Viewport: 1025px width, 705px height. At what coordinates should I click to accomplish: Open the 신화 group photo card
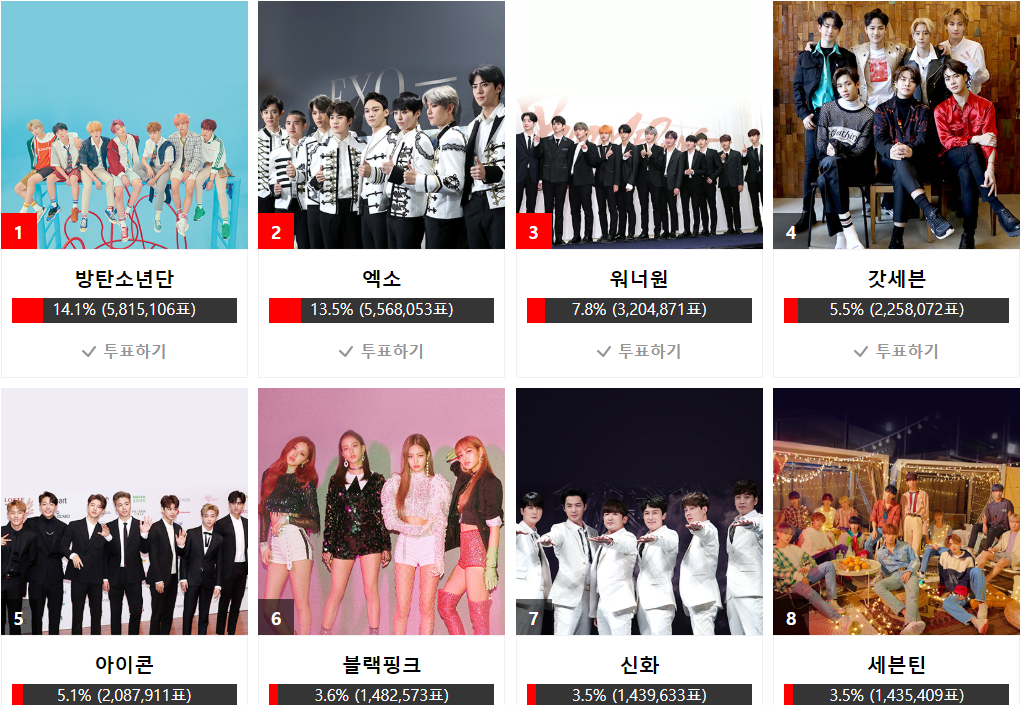(639, 512)
